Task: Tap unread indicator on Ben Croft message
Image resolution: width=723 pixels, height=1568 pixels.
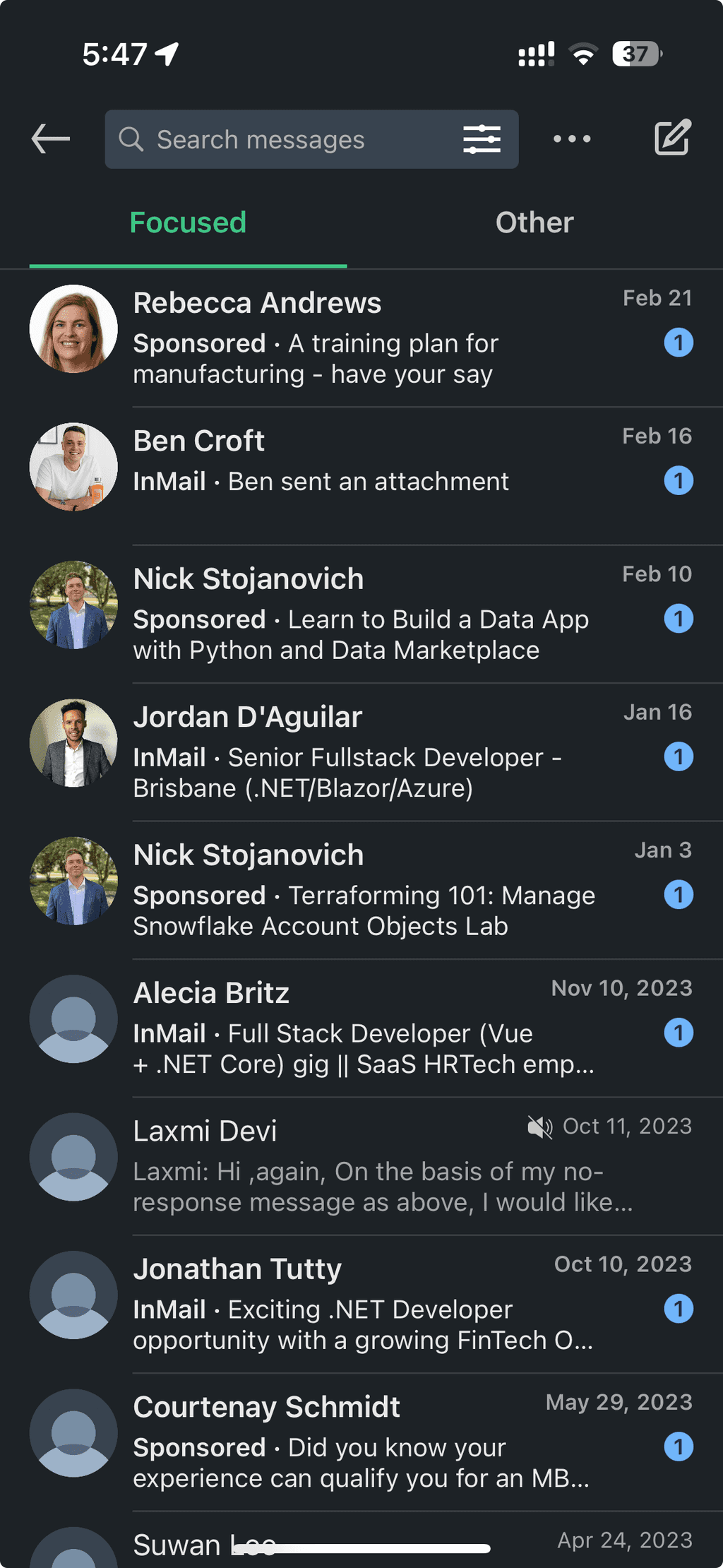Action: point(679,480)
